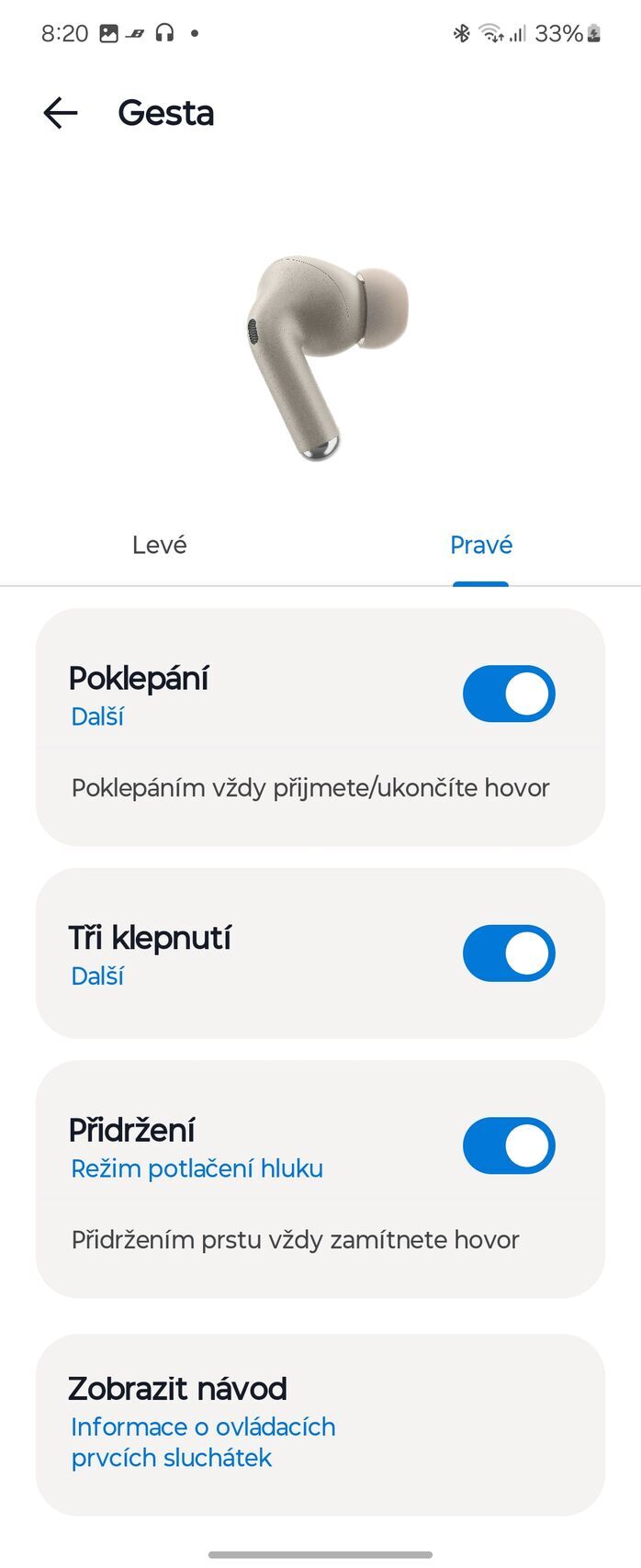Go back from the Gesta screen
This screenshot has height=1568, width=641.
[61, 113]
